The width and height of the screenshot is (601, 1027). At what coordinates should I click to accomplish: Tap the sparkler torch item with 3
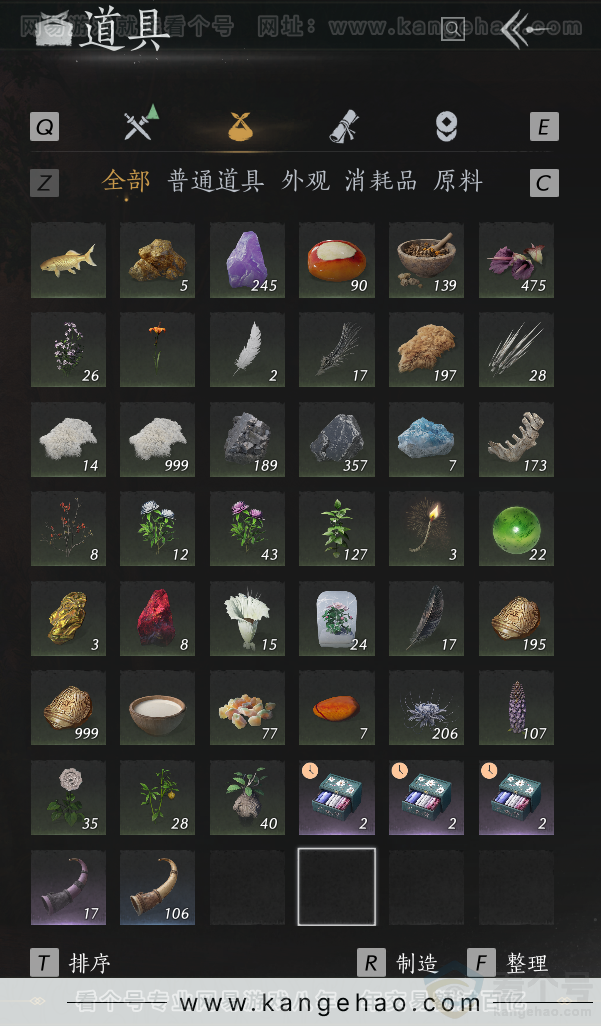pyautogui.click(x=426, y=529)
